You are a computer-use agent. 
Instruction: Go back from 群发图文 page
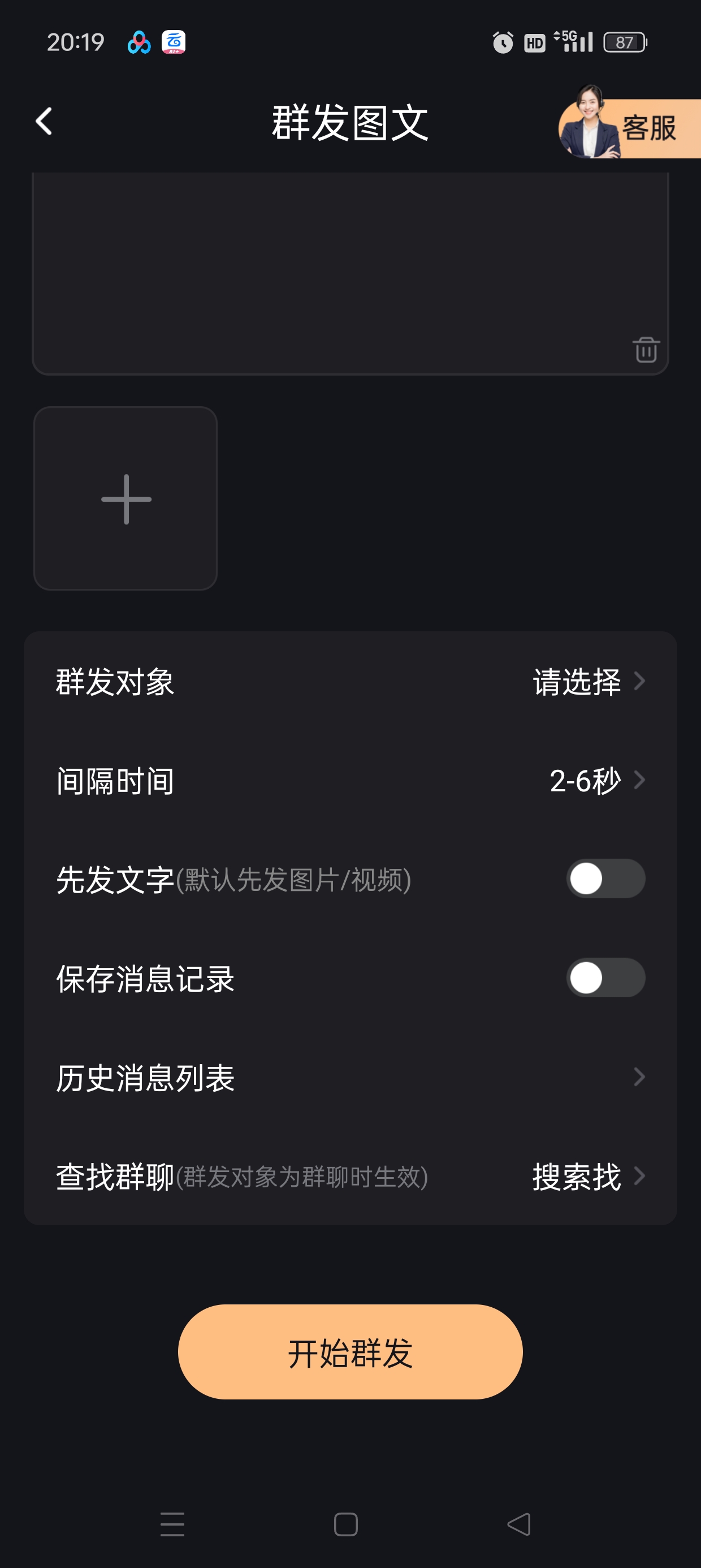point(44,122)
